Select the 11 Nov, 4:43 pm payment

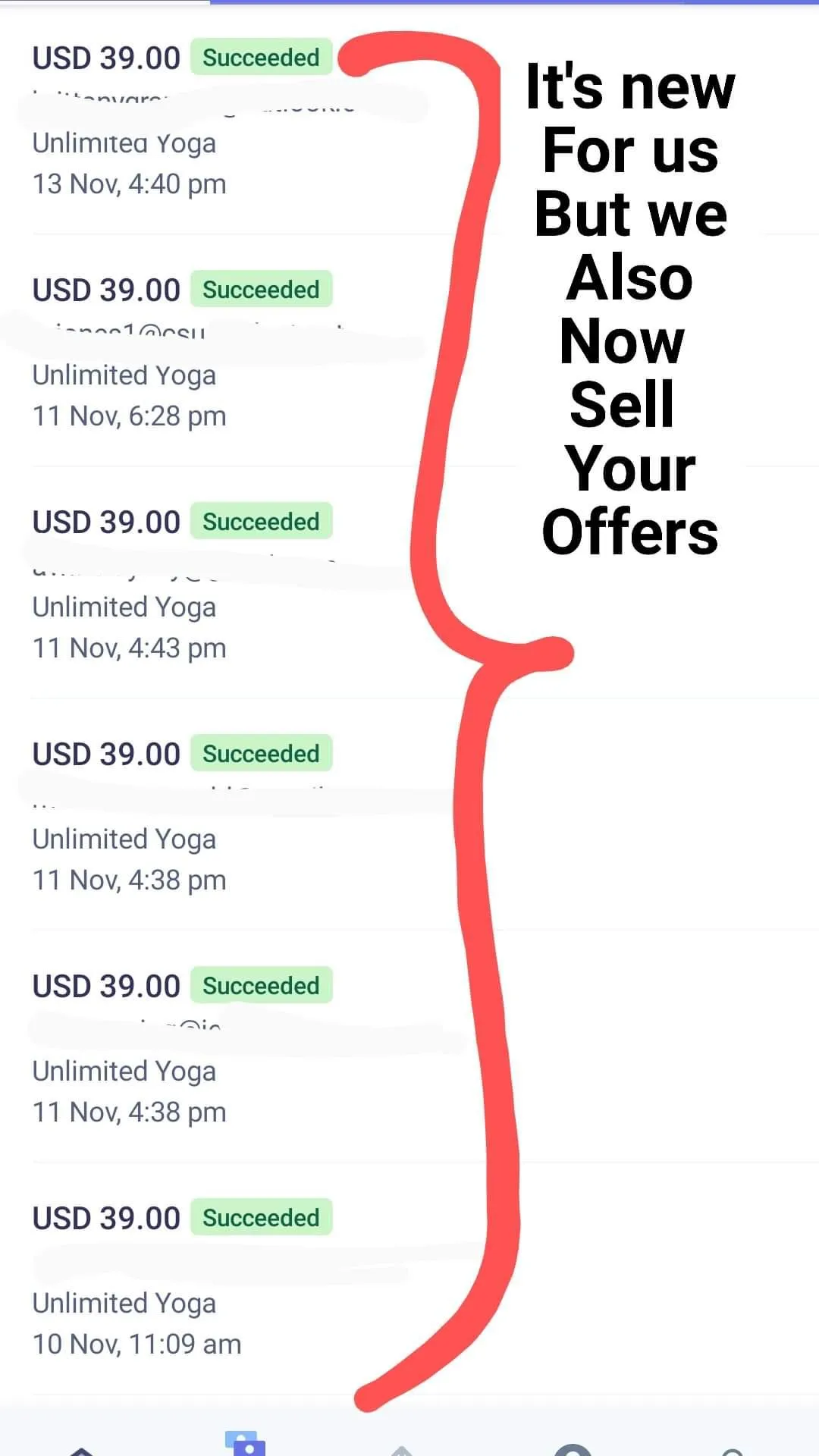tap(409, 582)
